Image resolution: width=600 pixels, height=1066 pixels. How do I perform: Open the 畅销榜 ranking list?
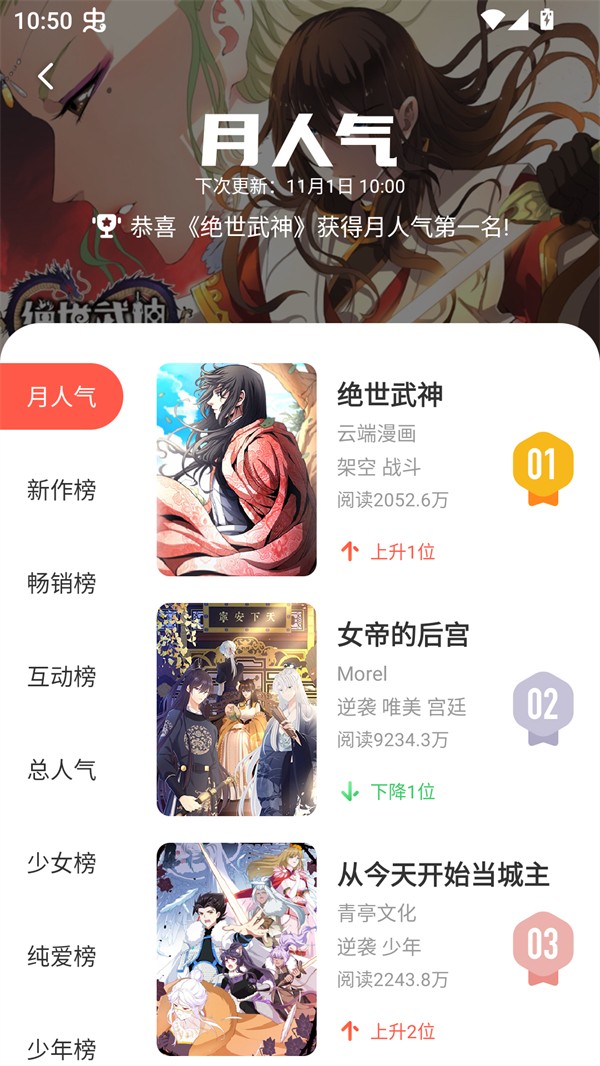coord(61,583)
